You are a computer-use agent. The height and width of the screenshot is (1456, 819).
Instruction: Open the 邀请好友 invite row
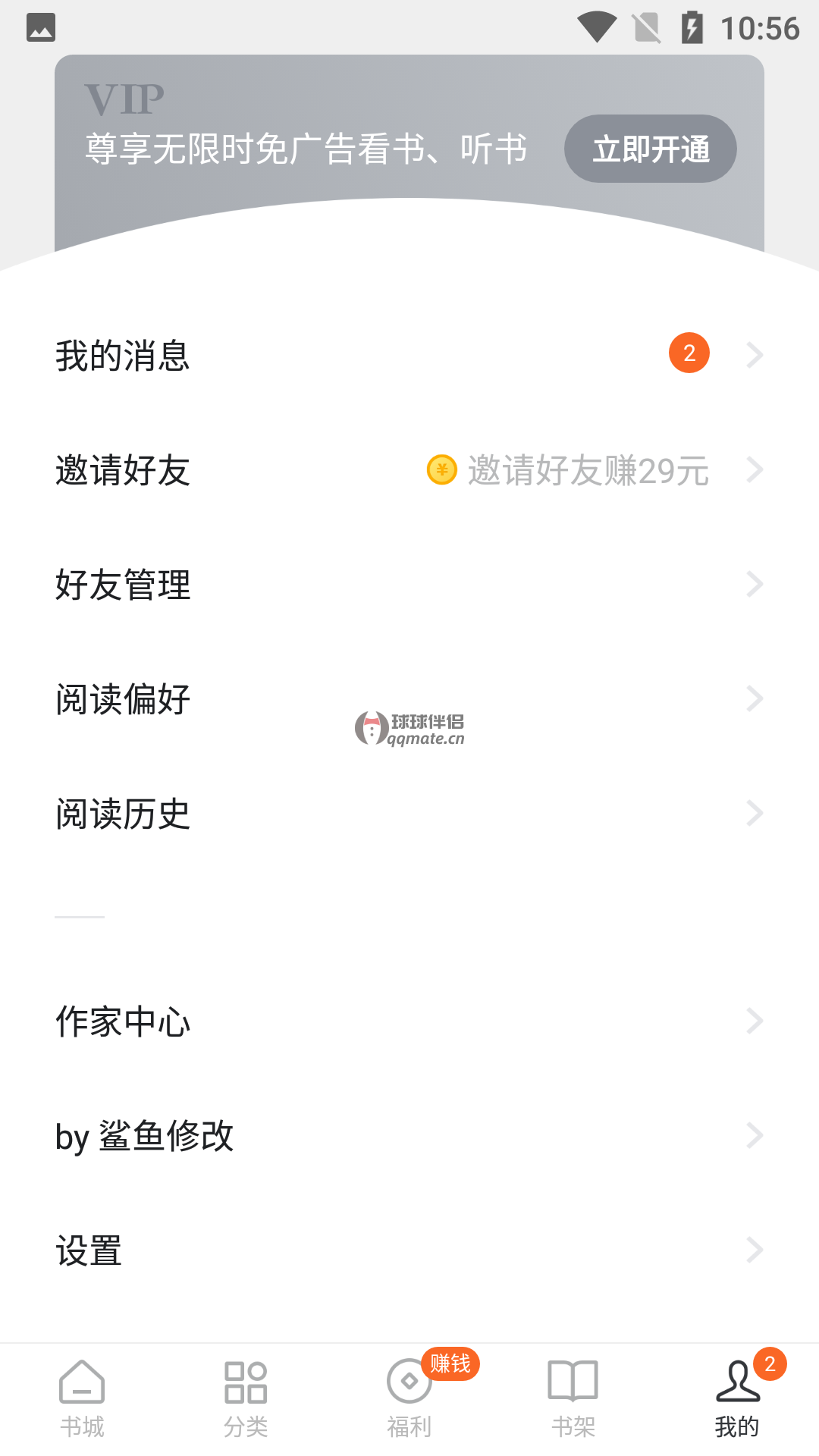pyautogui.click(x=409, y=470)
